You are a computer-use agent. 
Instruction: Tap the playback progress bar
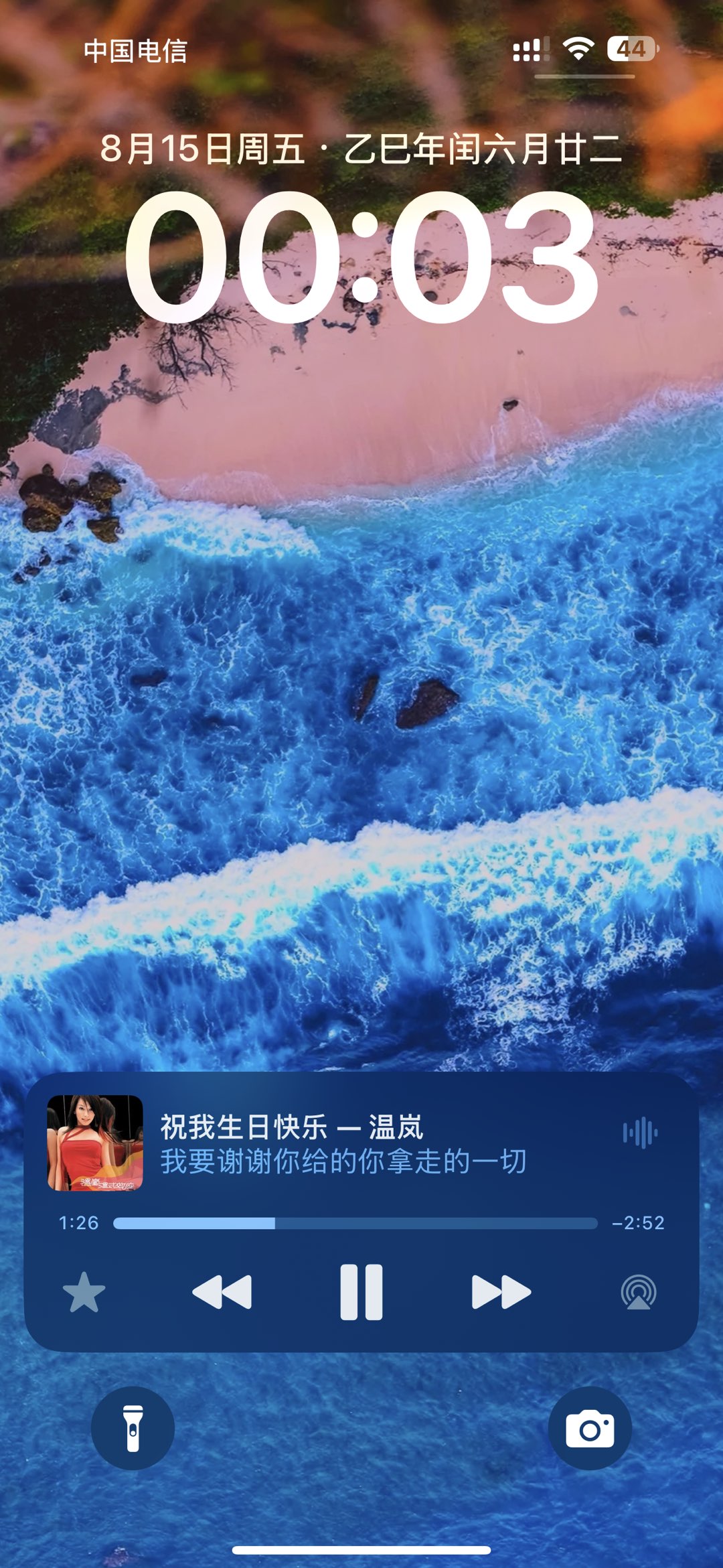tap(355, 1223)
